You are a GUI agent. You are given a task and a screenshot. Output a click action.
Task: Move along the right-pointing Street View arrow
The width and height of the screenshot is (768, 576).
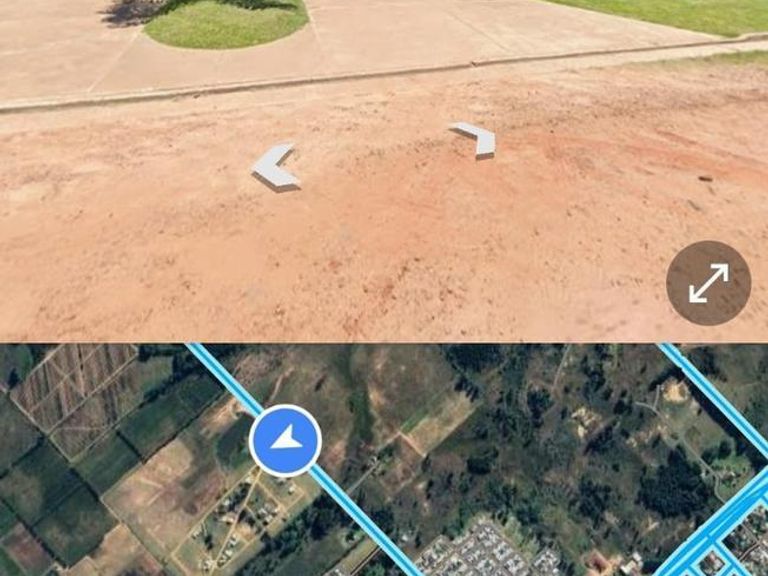(x=475, y=139)
